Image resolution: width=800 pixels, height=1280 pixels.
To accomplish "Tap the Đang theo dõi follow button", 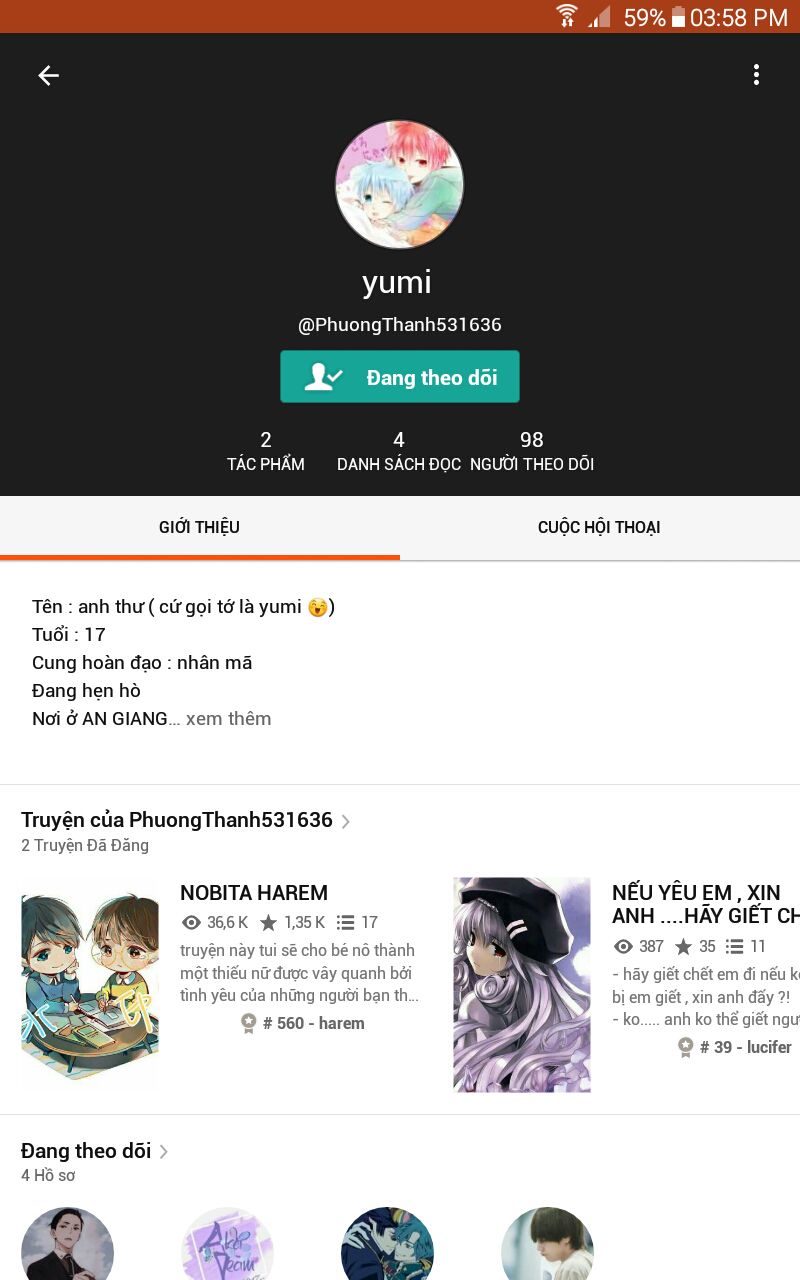I will [400, 377].
